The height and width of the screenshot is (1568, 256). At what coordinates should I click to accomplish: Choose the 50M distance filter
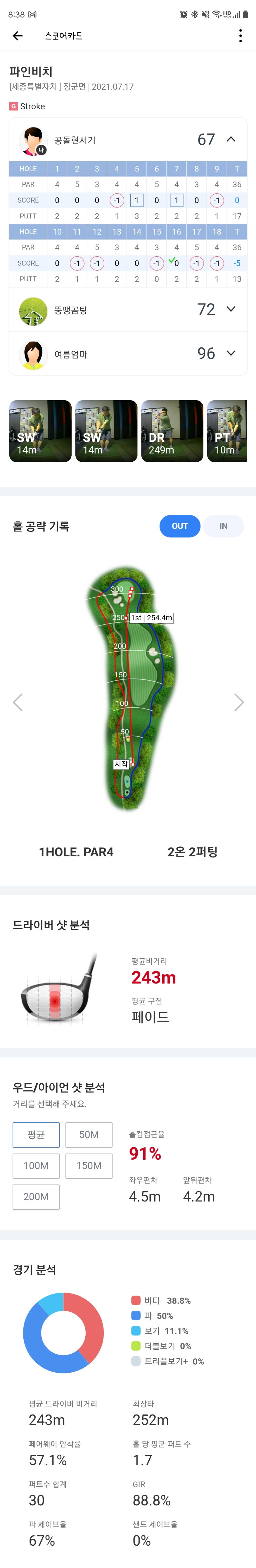click(89, 1135)
